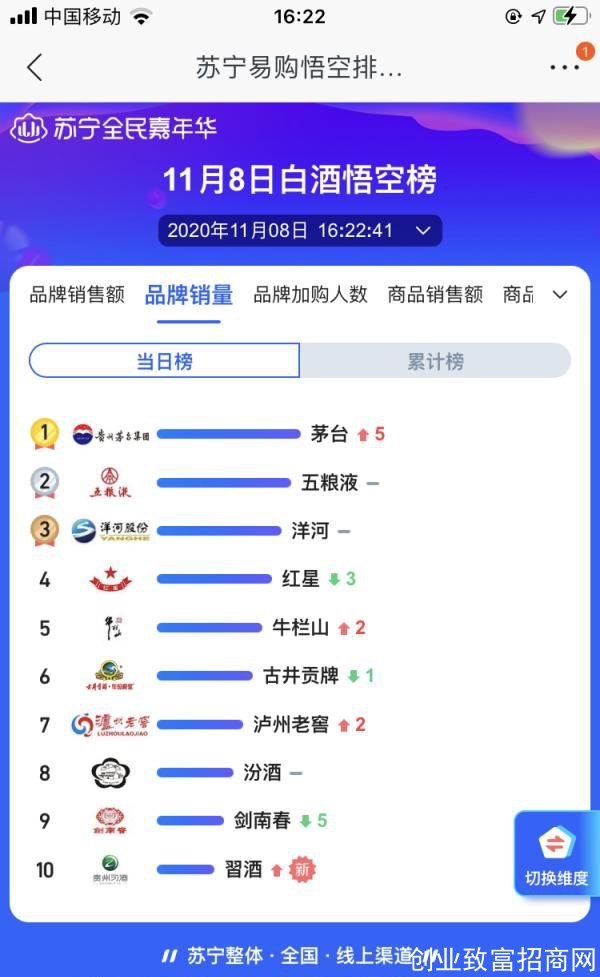Viewport: 600px width, 977px height.
Task: Select the 品牌销量 tab
Action: click(189, 294)
